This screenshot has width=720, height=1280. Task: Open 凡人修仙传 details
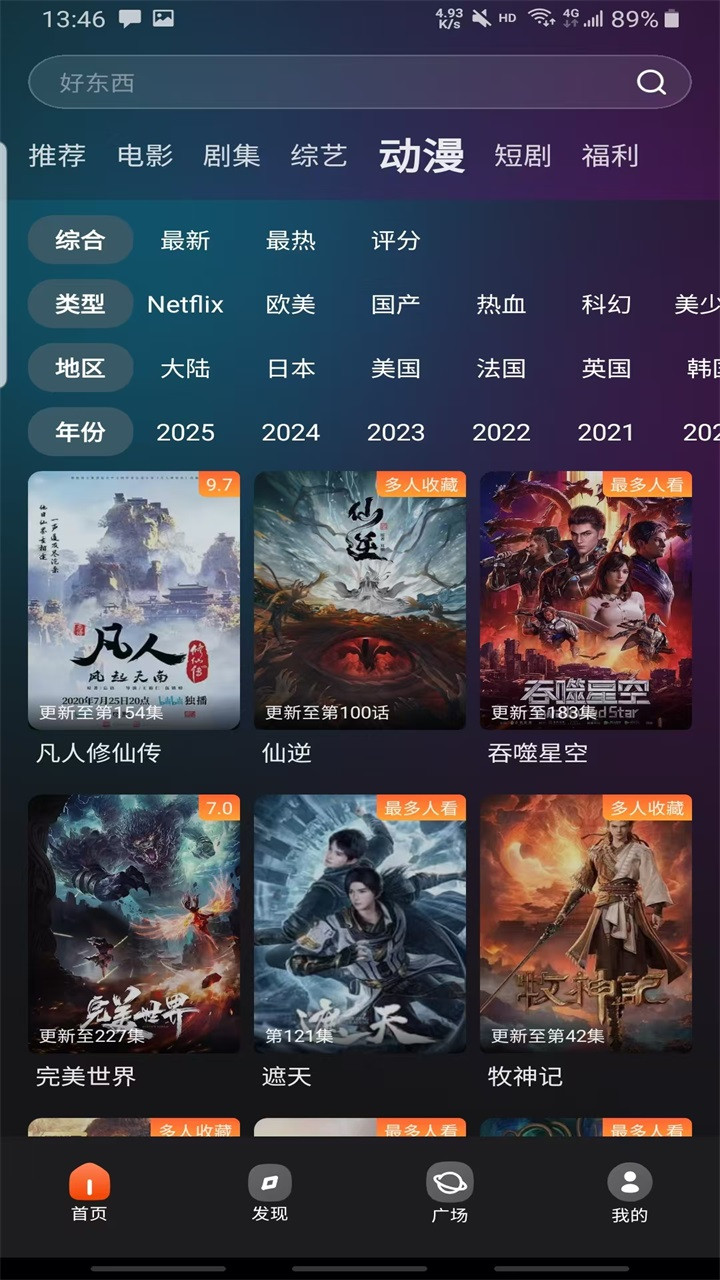(133, 600)
